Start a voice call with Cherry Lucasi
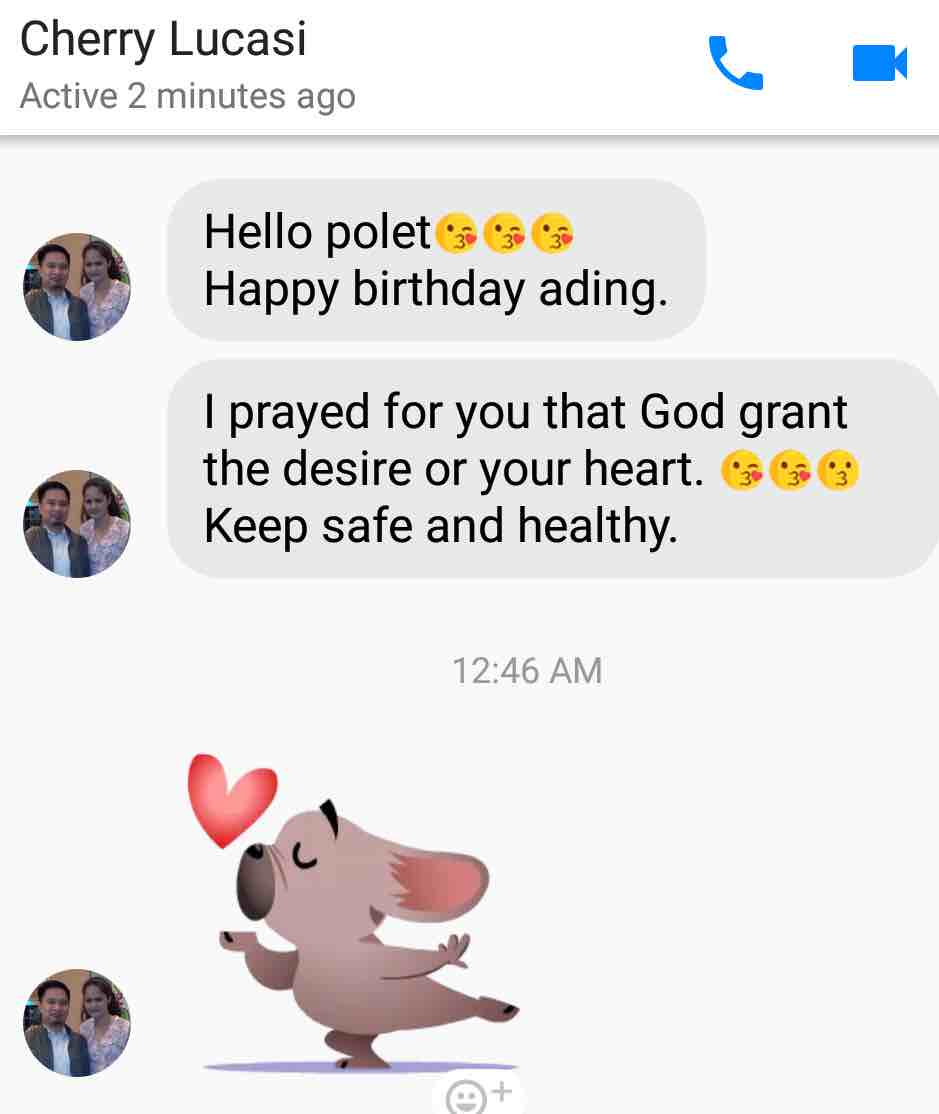 (735, 63)
